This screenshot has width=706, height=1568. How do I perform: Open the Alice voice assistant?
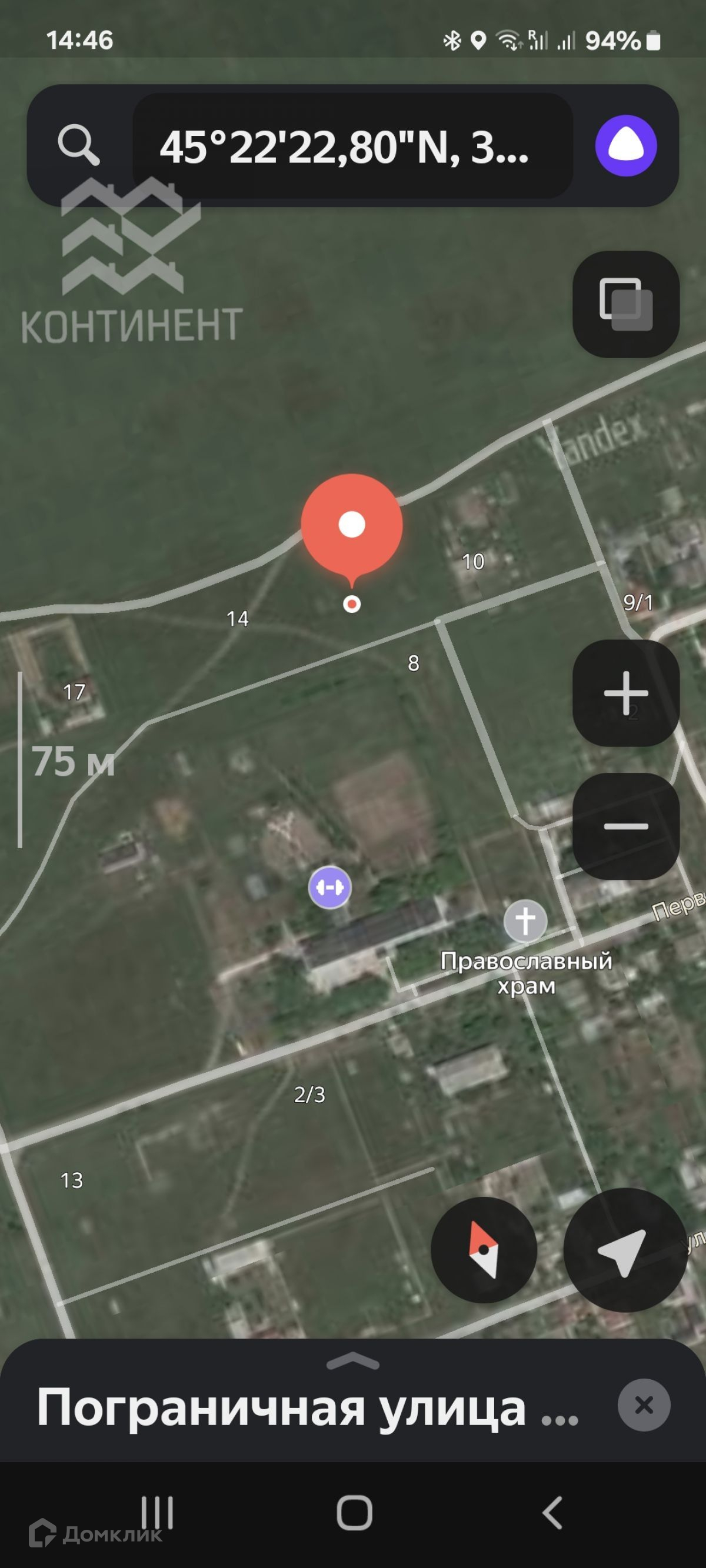coord(625,146)
